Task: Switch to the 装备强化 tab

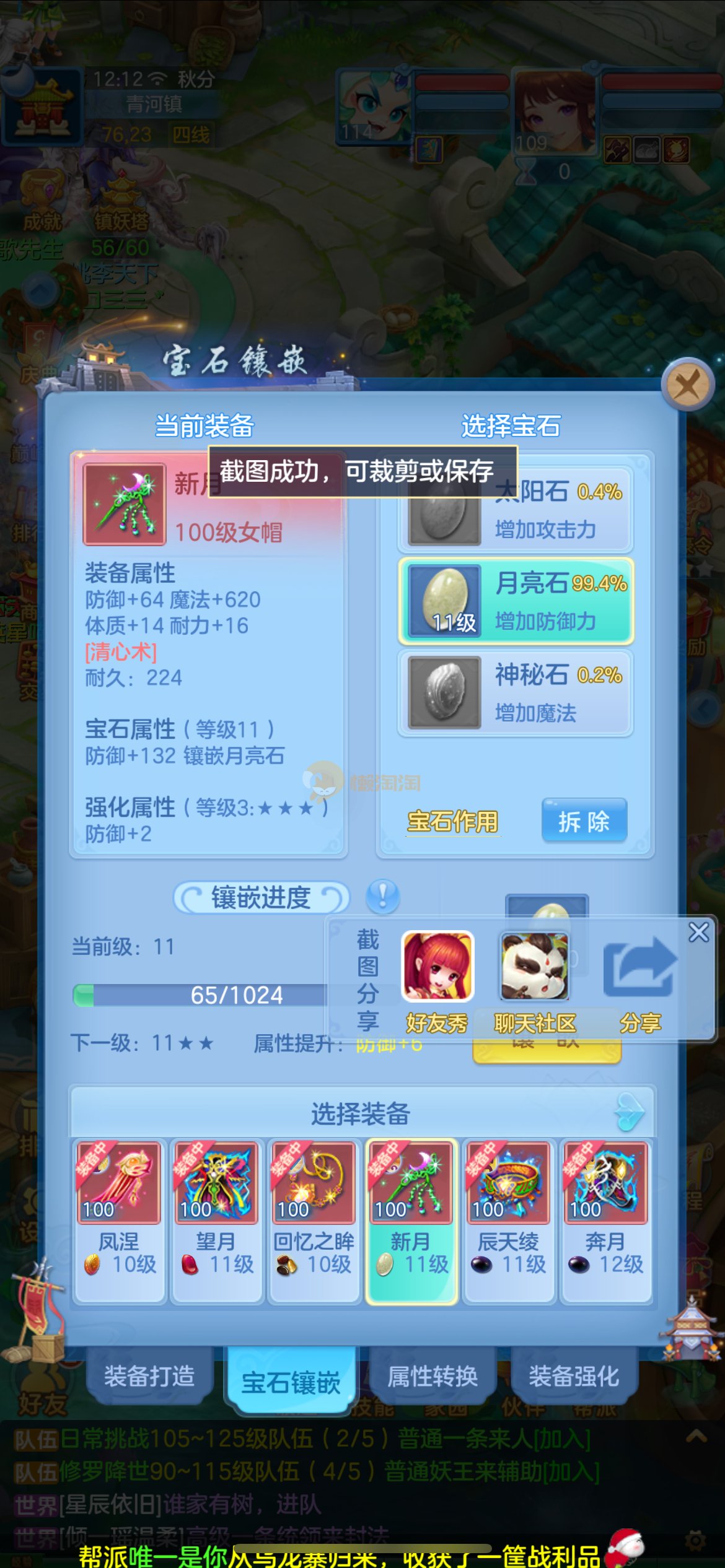Action: (573, 1376)
